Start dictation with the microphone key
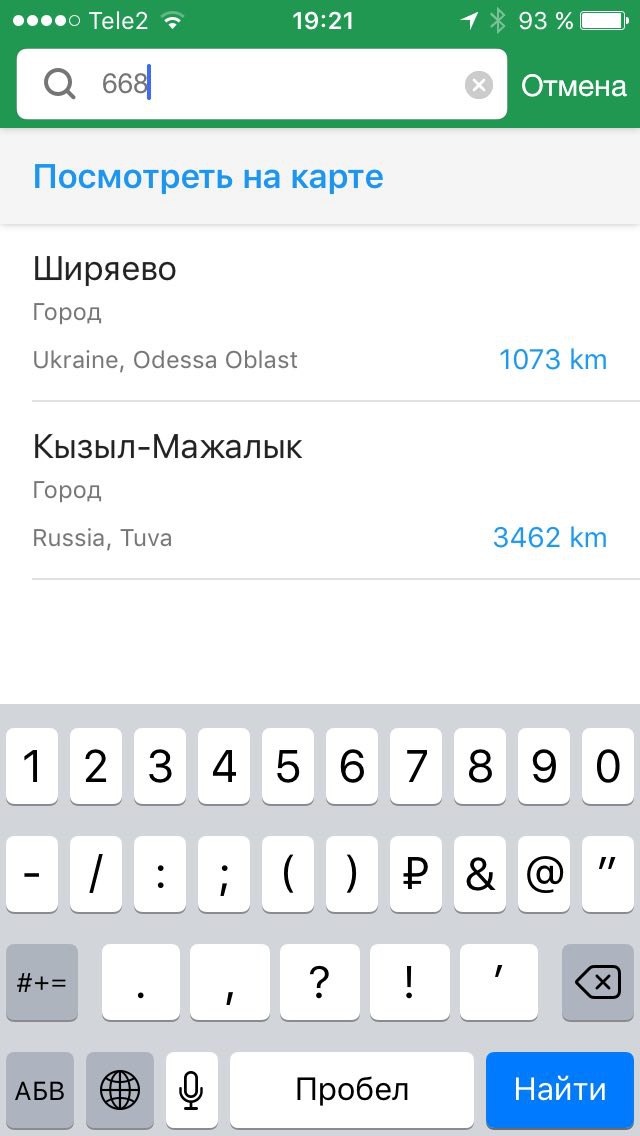The width and height of the screenshot is (640, 1136). (191, 1088)
